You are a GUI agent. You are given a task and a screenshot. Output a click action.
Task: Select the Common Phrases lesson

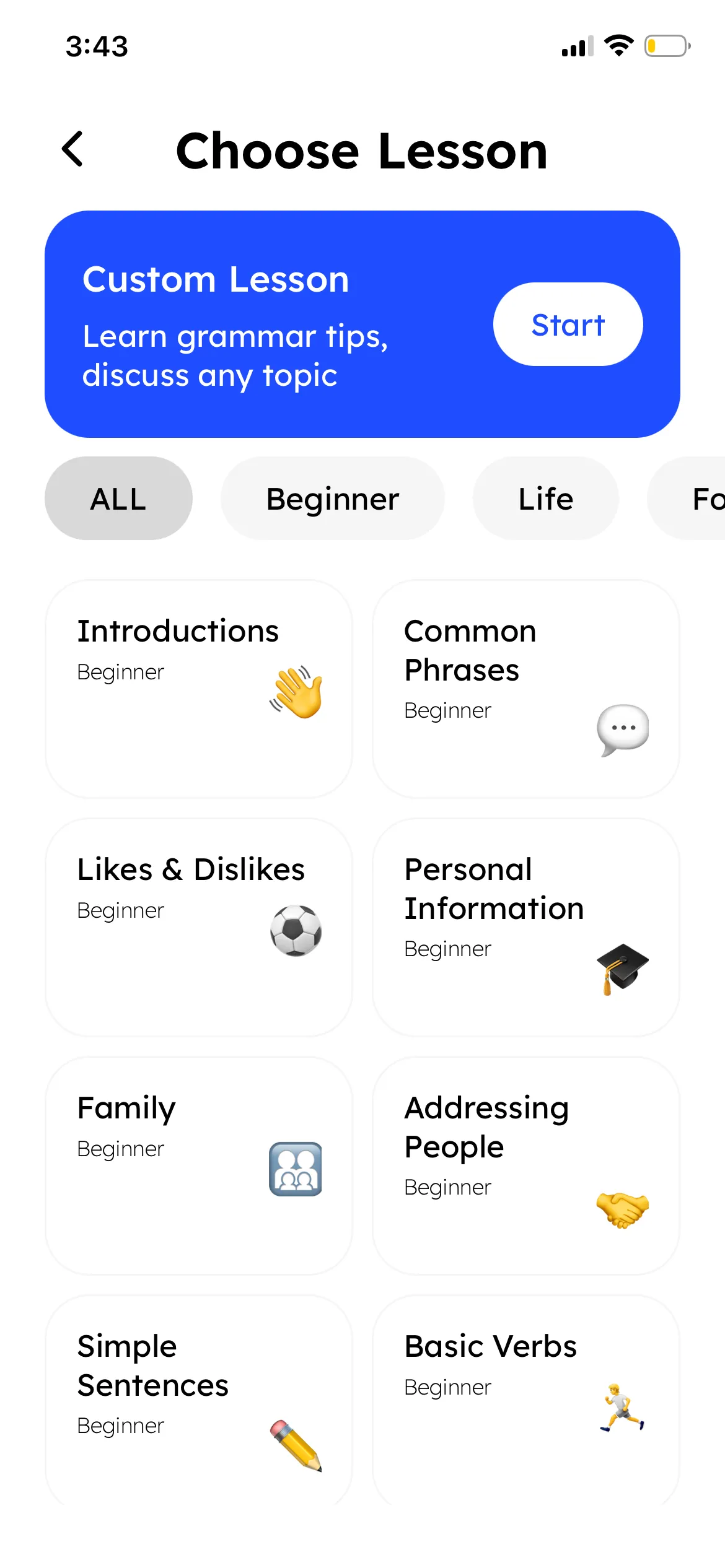point(525,687)
